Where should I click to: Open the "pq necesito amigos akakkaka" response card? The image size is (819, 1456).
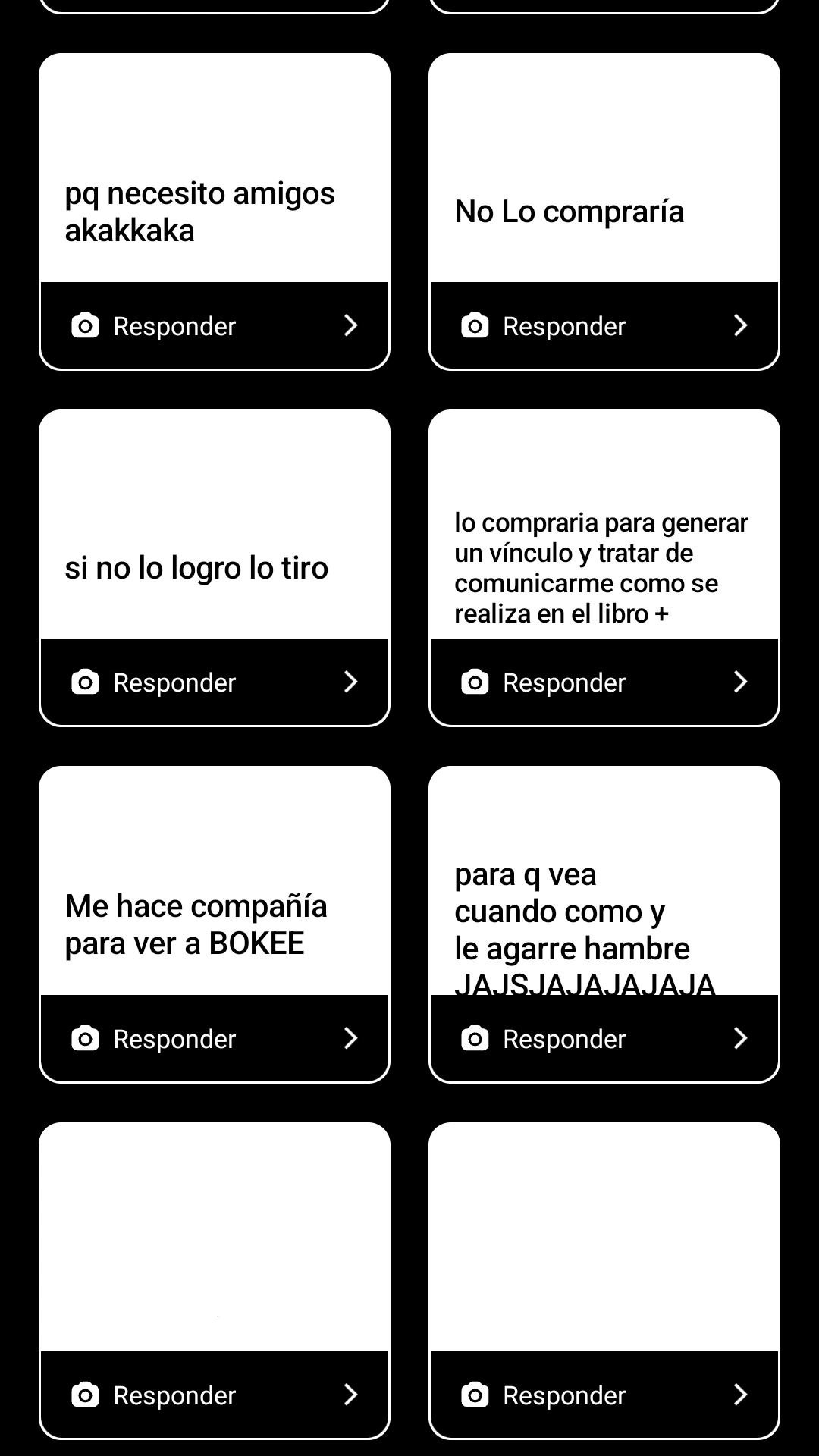click(x=215, y=168)
